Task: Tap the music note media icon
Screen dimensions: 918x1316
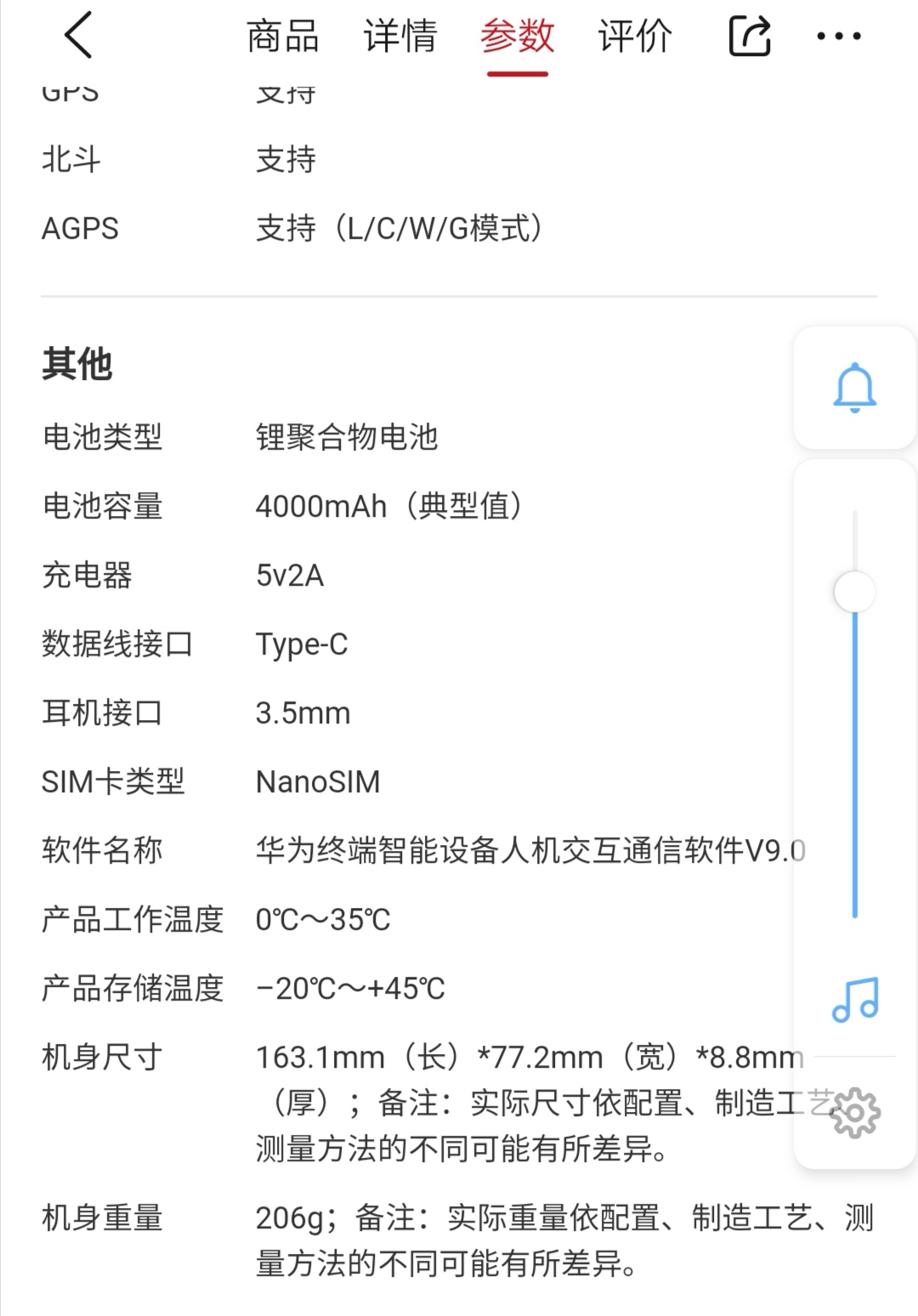Action: [x=855, y=999]
